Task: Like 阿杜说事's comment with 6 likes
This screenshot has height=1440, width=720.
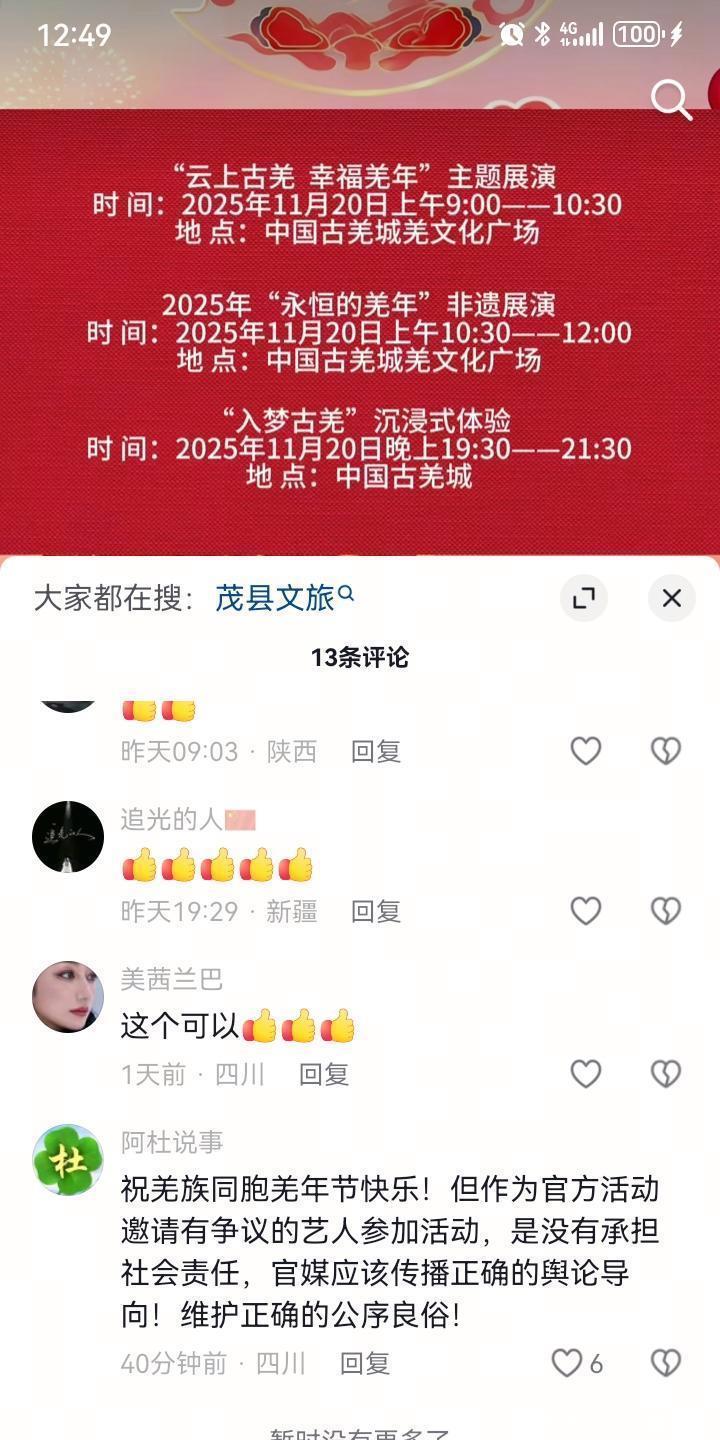Action: click(x=568, y=1363)
